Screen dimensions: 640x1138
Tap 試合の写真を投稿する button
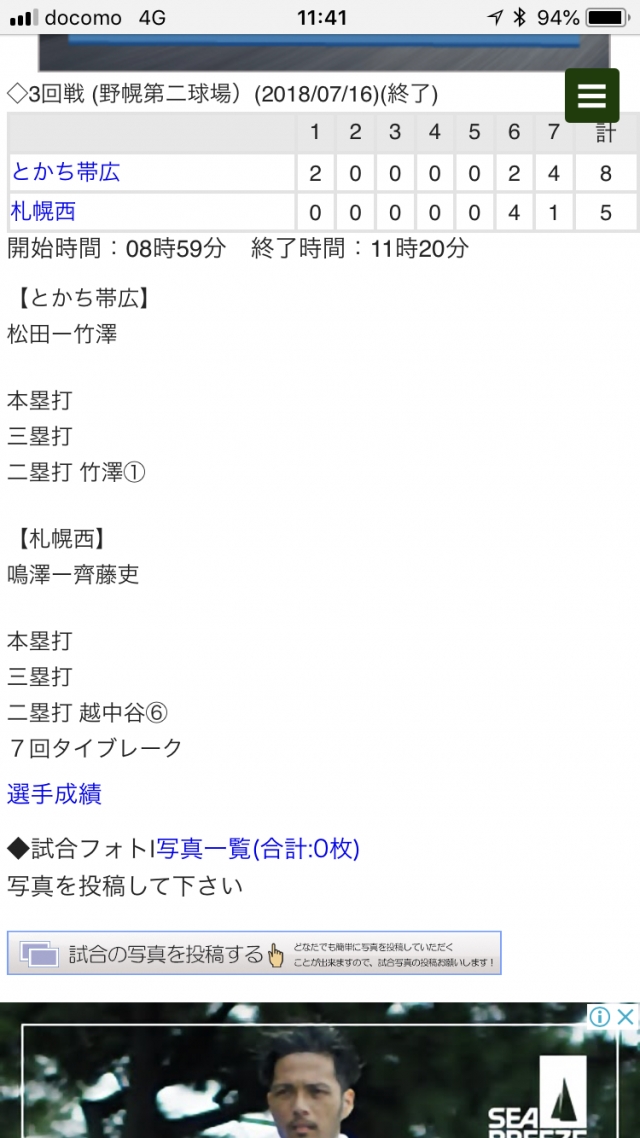[x=254, y=953]
